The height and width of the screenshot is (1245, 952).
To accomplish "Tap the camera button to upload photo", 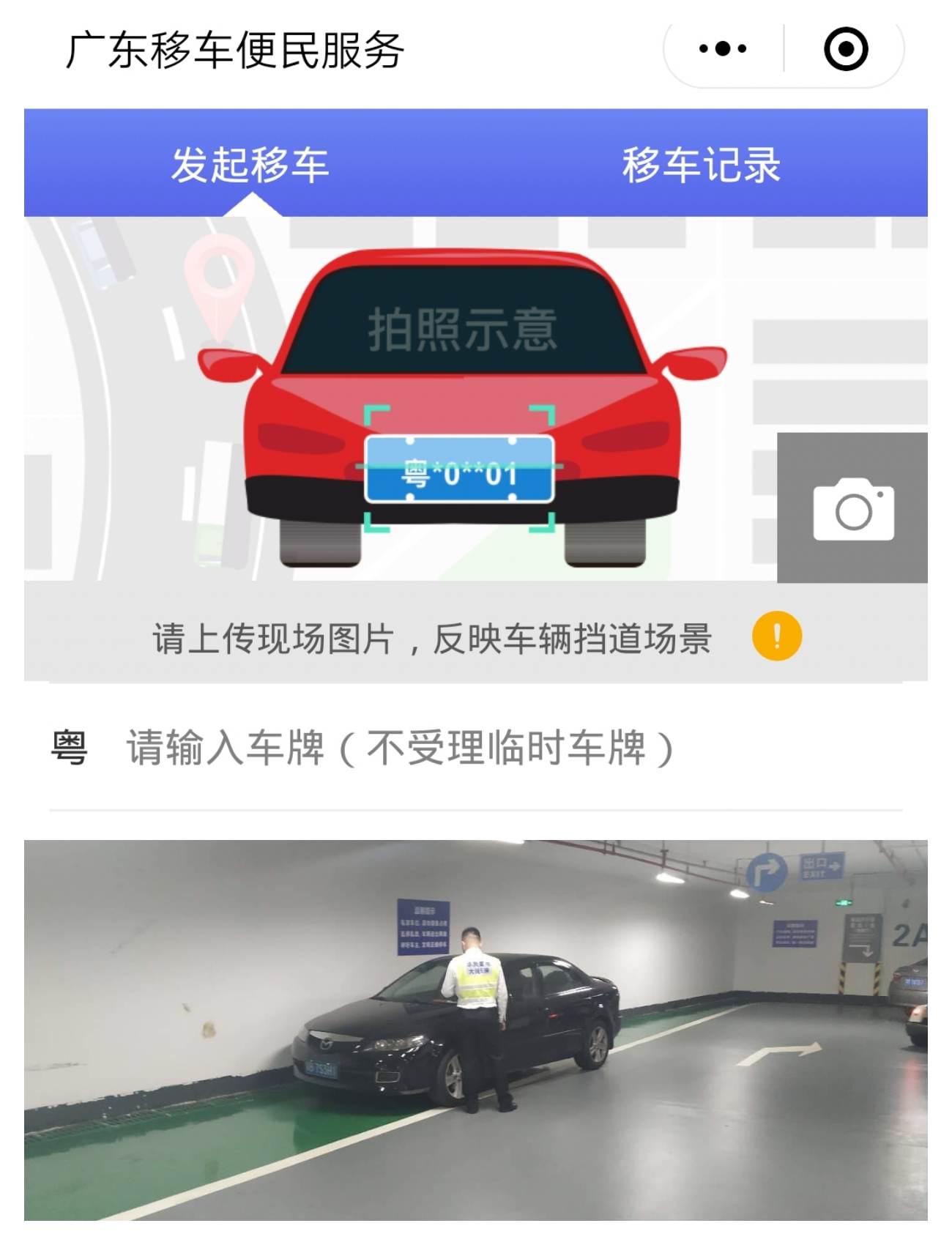I will (x=852, y=508).
